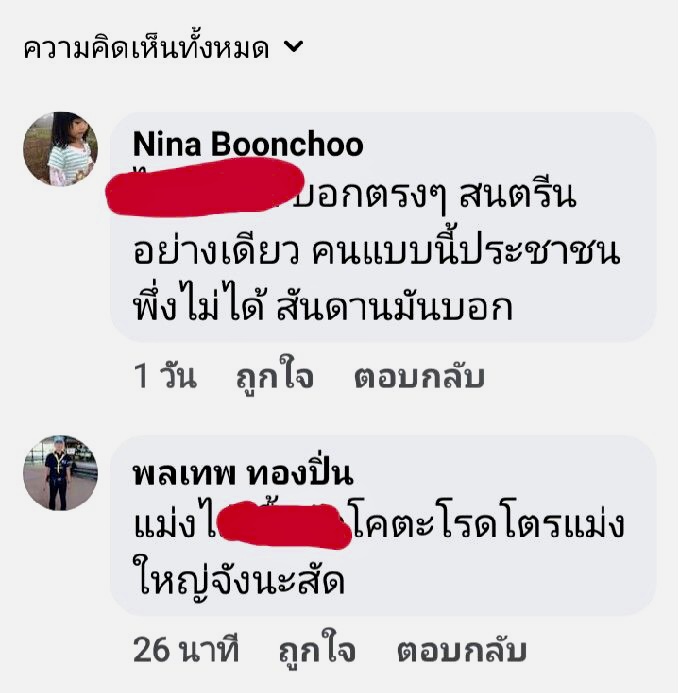The height and width of the screenshot is (693, 678).
Task: Open Nina Boonchoo's profile picture
Action: [60, 149]
